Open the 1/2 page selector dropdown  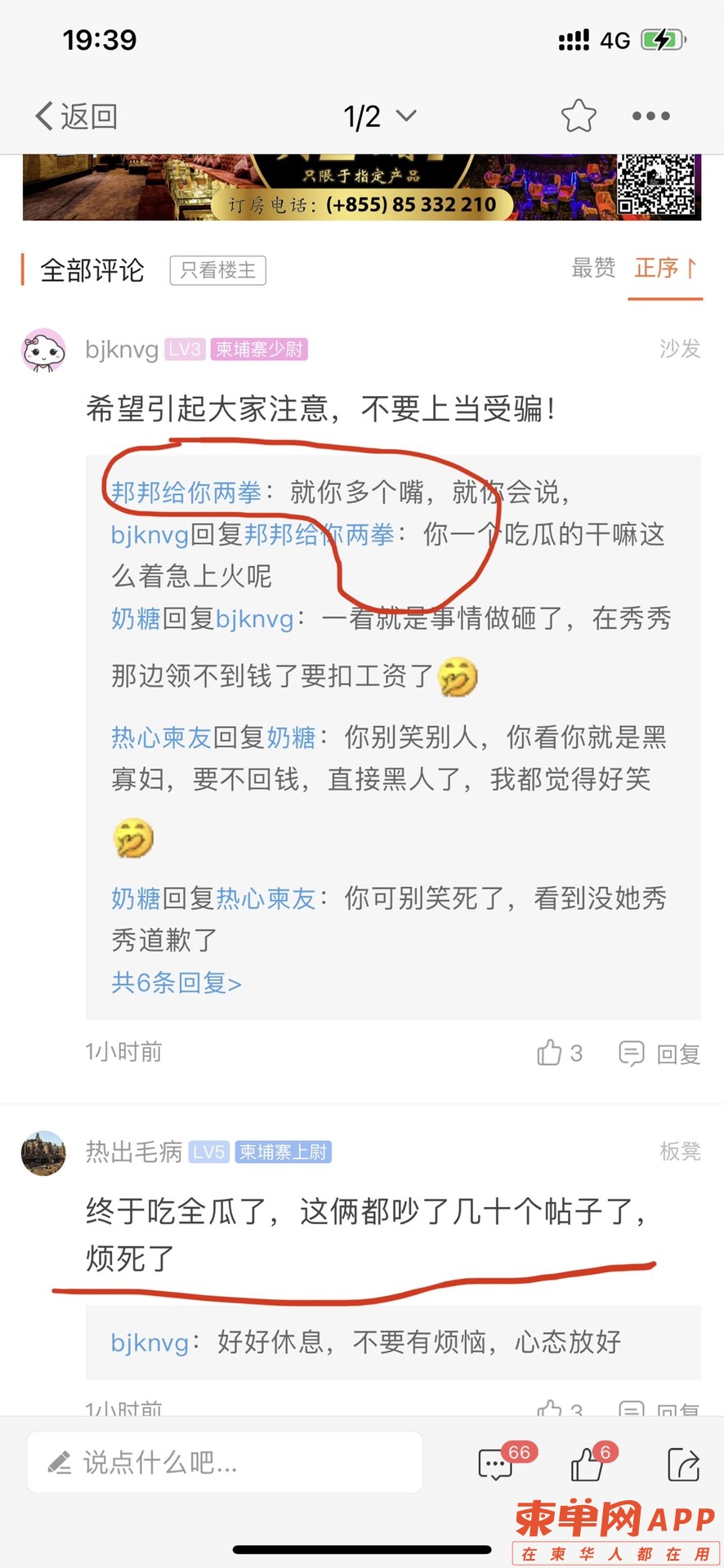[380, 117]
